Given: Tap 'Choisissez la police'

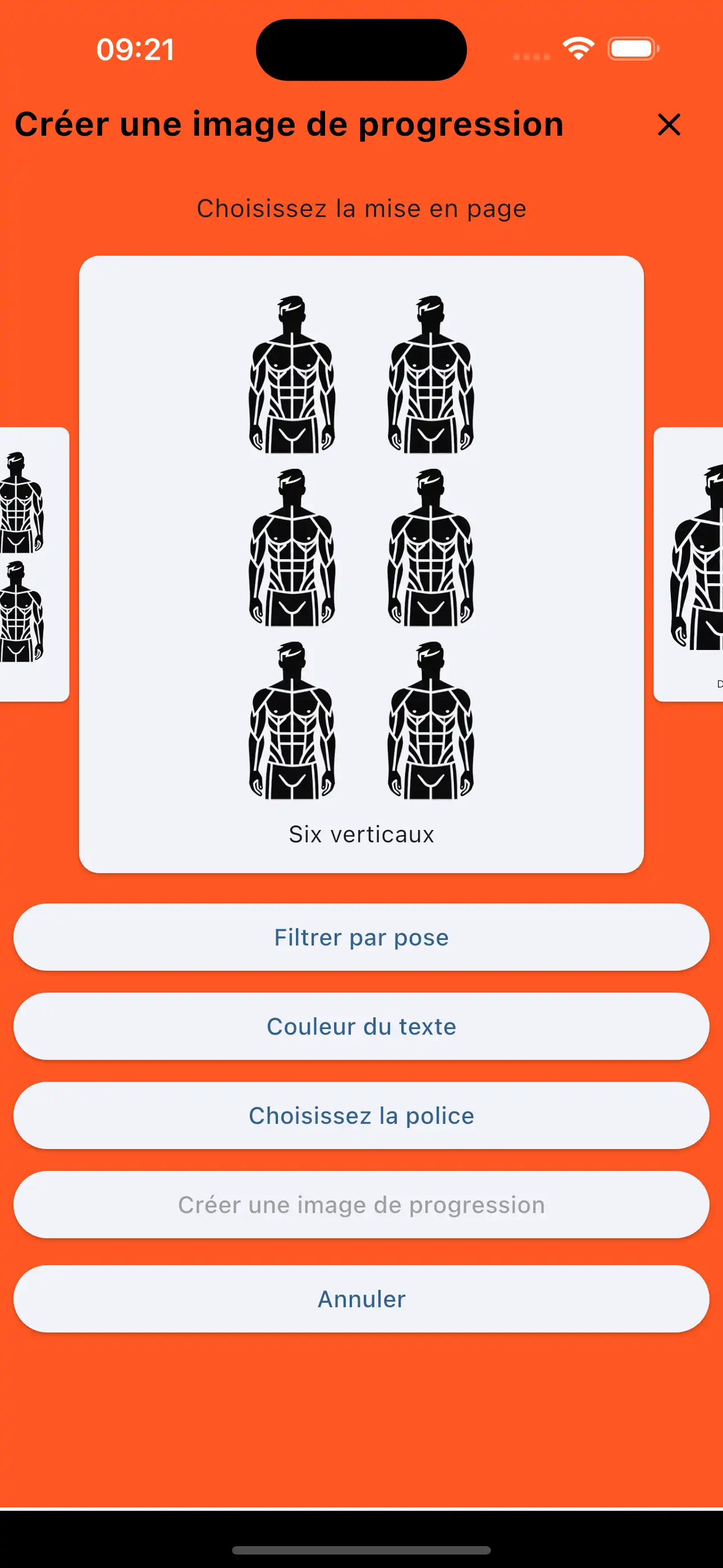Looking at the screenshot, I should tap(361, 1115).
